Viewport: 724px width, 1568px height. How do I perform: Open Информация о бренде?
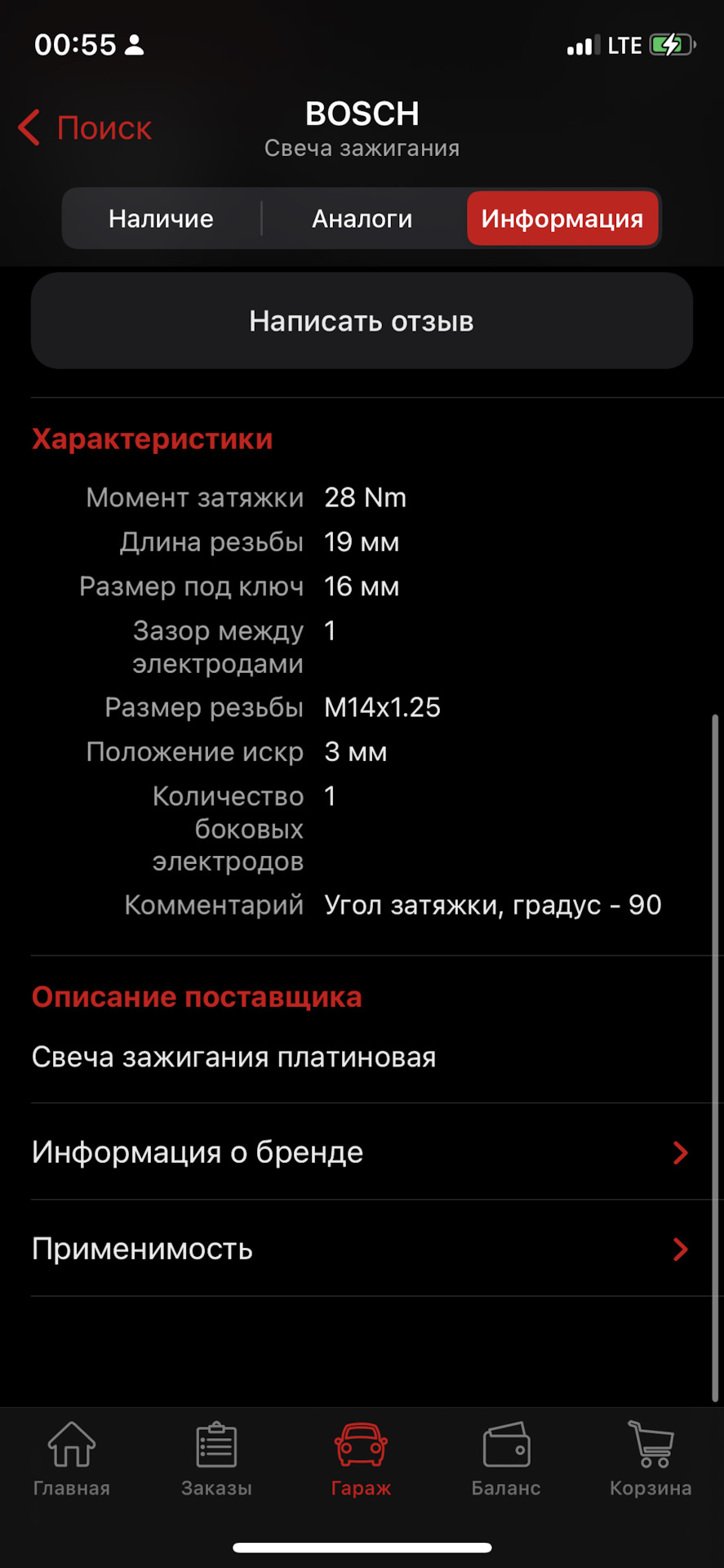coord(362,1151)
